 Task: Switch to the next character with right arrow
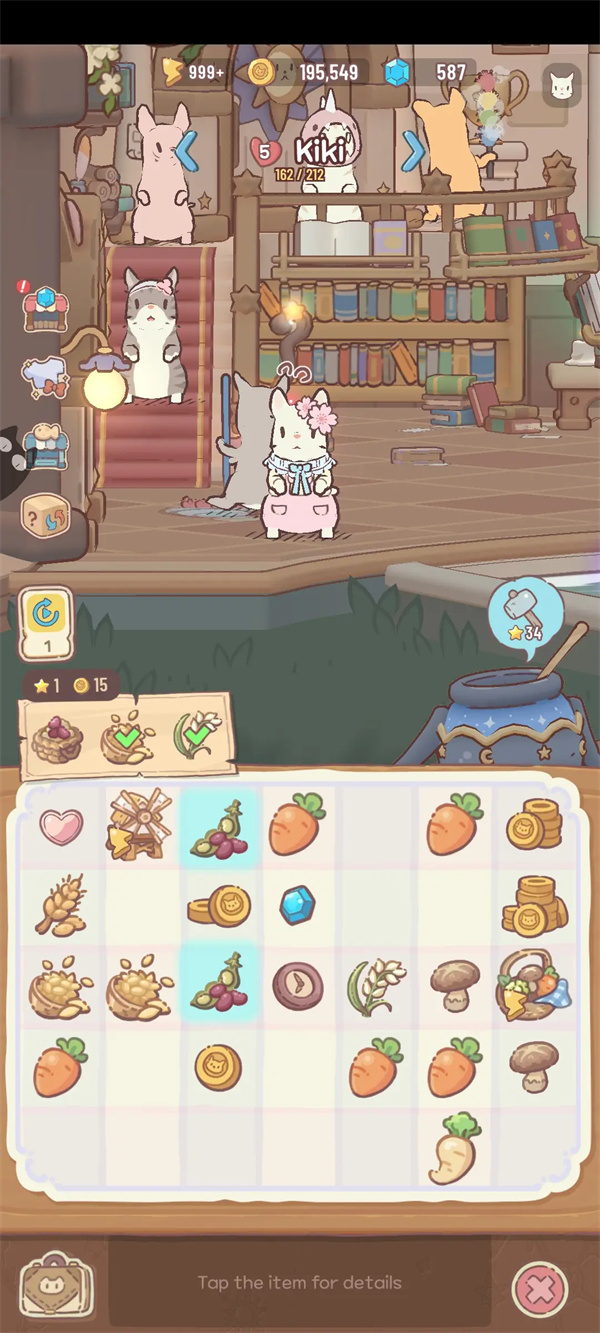pos(414,151)
